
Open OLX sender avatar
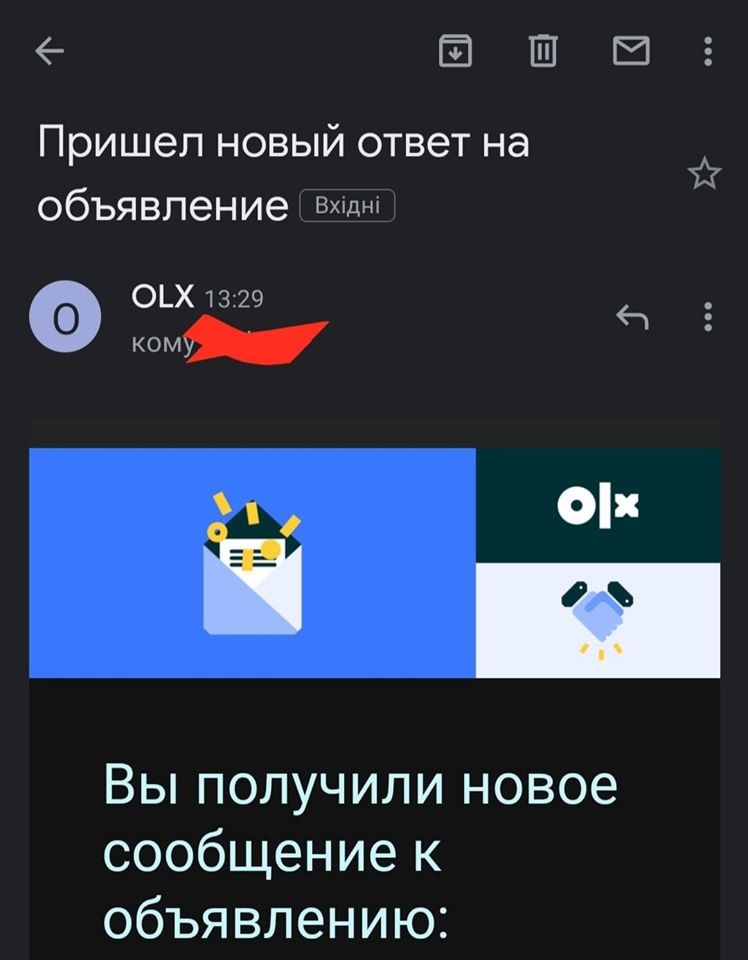[65, 318]
